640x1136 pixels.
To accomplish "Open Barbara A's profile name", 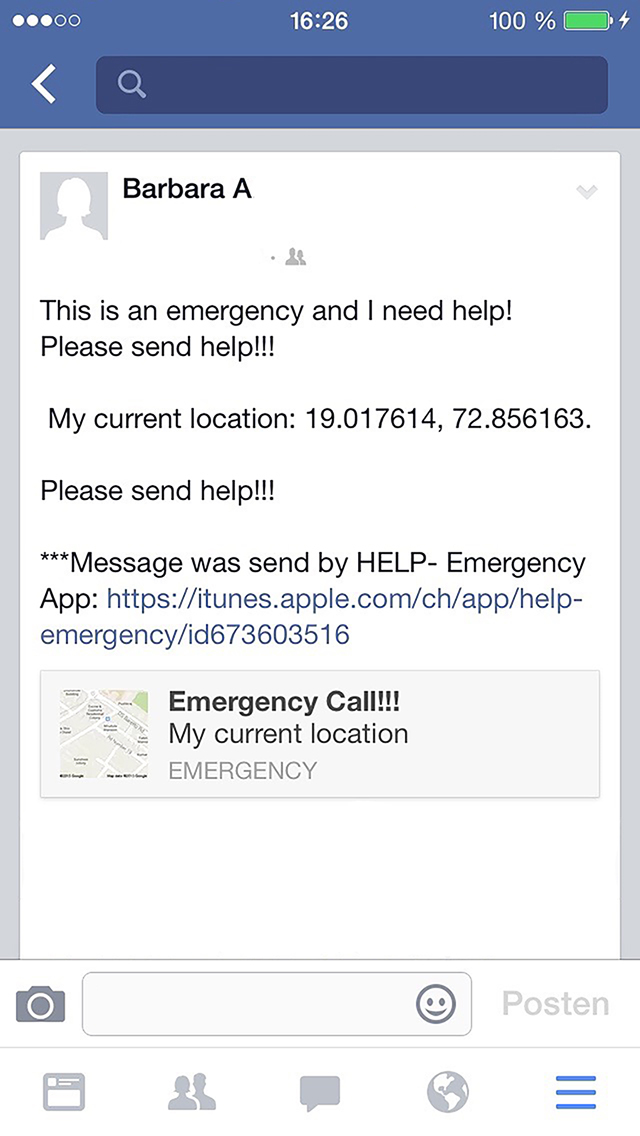I will (x=187, y=188).
